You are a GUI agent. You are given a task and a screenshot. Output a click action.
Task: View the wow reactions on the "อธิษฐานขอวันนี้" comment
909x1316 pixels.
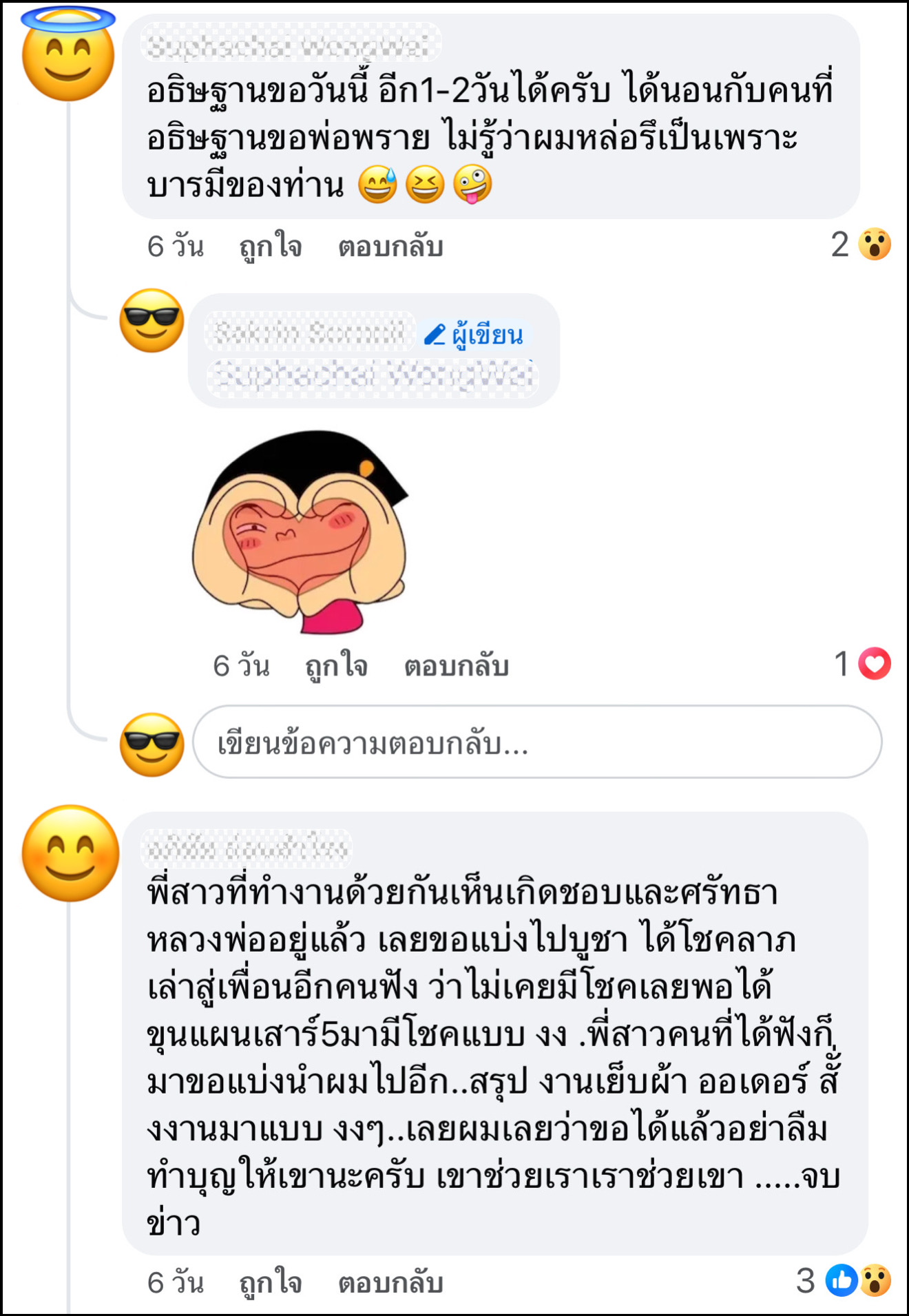861,244
